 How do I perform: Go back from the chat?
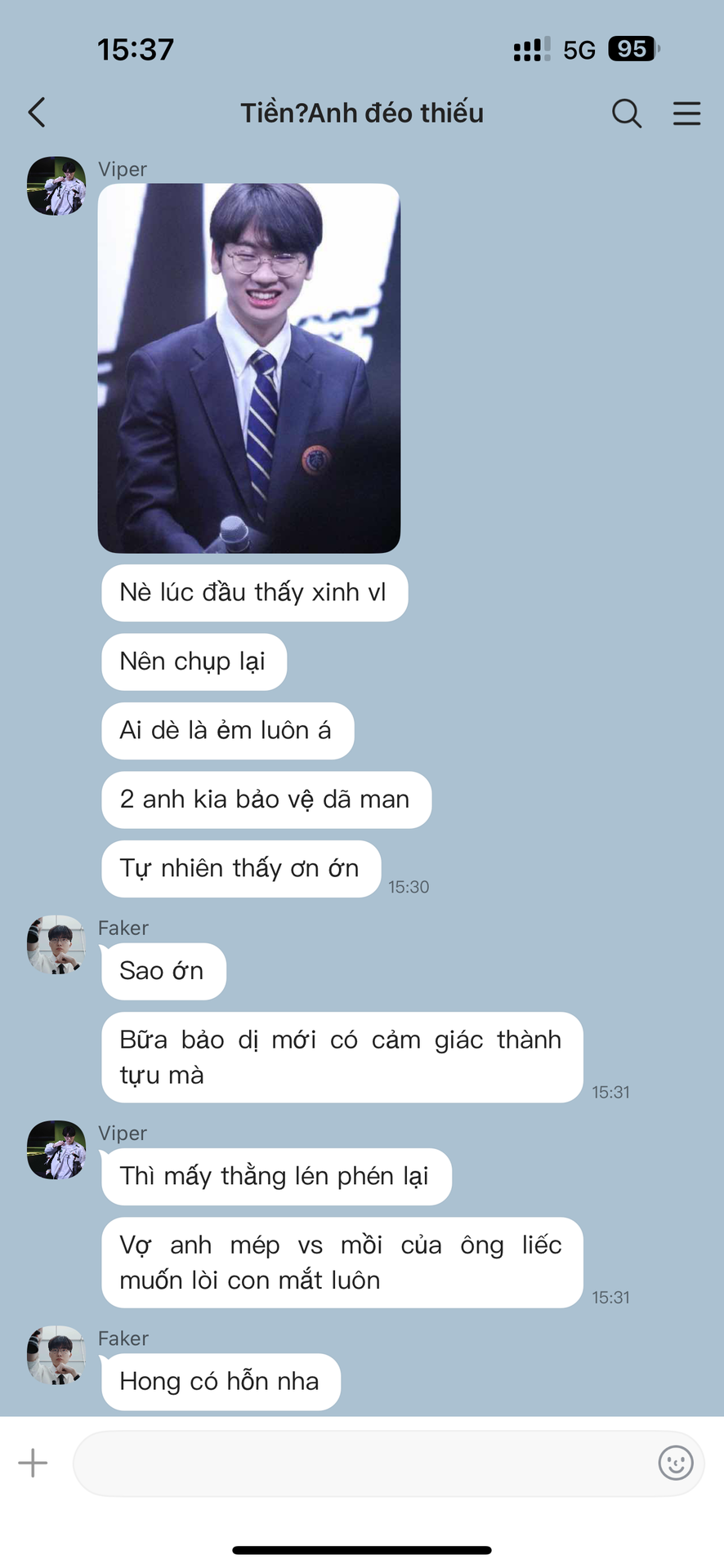37,113
